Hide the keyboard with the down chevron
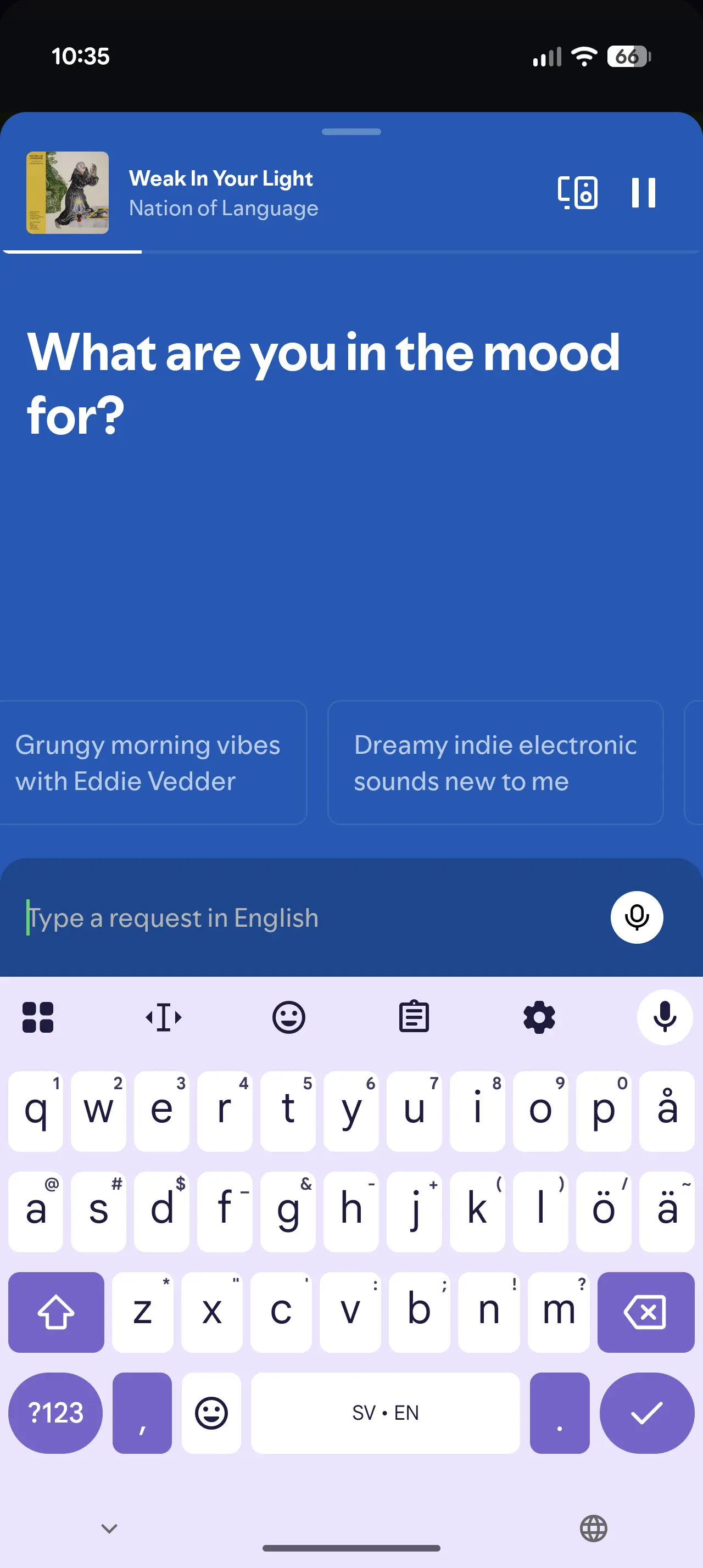The width and height of the screenshot is (703, 1568). click(109, 1528)
